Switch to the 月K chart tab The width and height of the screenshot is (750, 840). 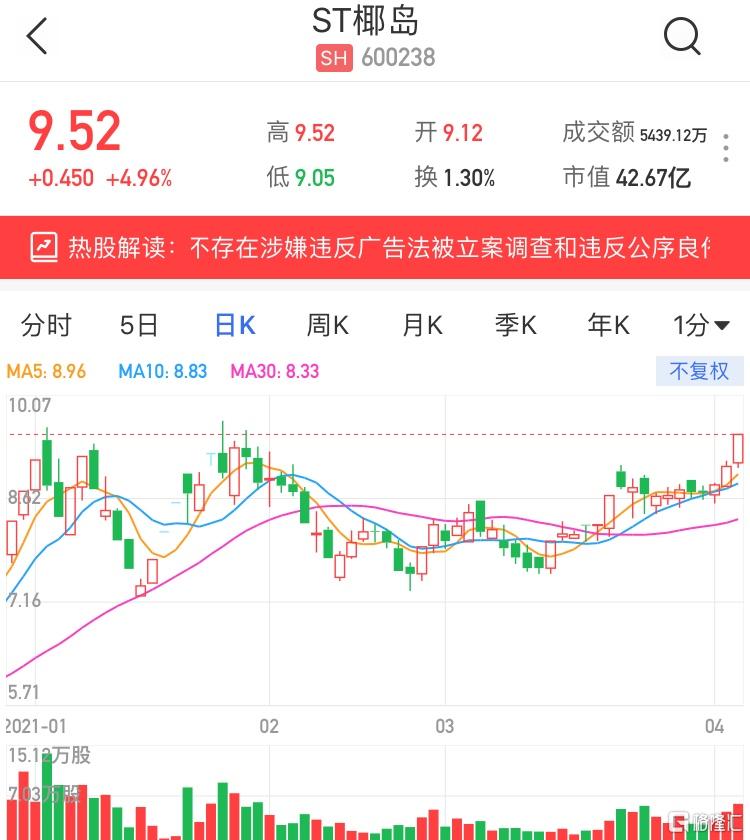tap(422, 325)
